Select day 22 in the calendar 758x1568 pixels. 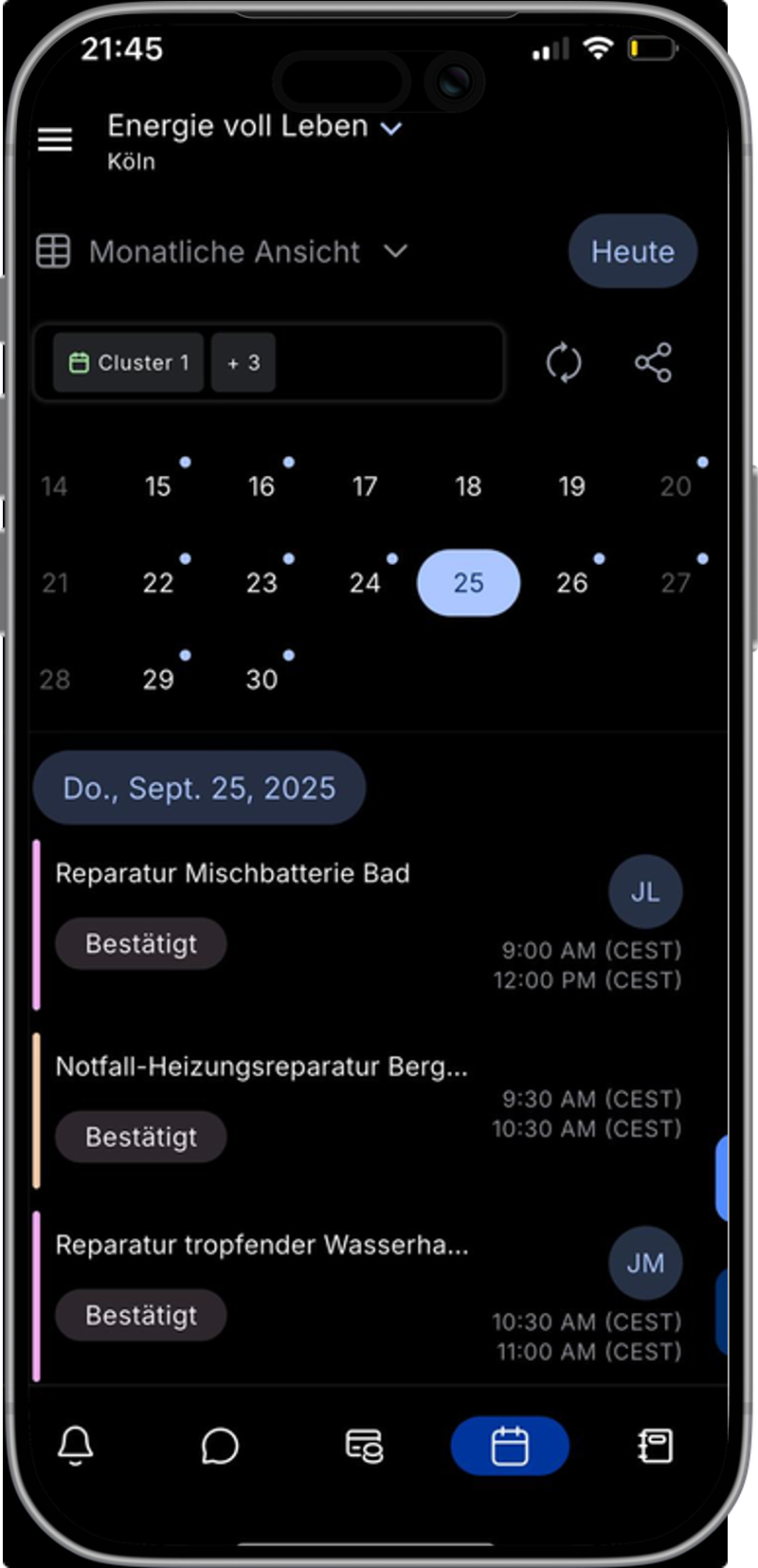tap(158, 582)
